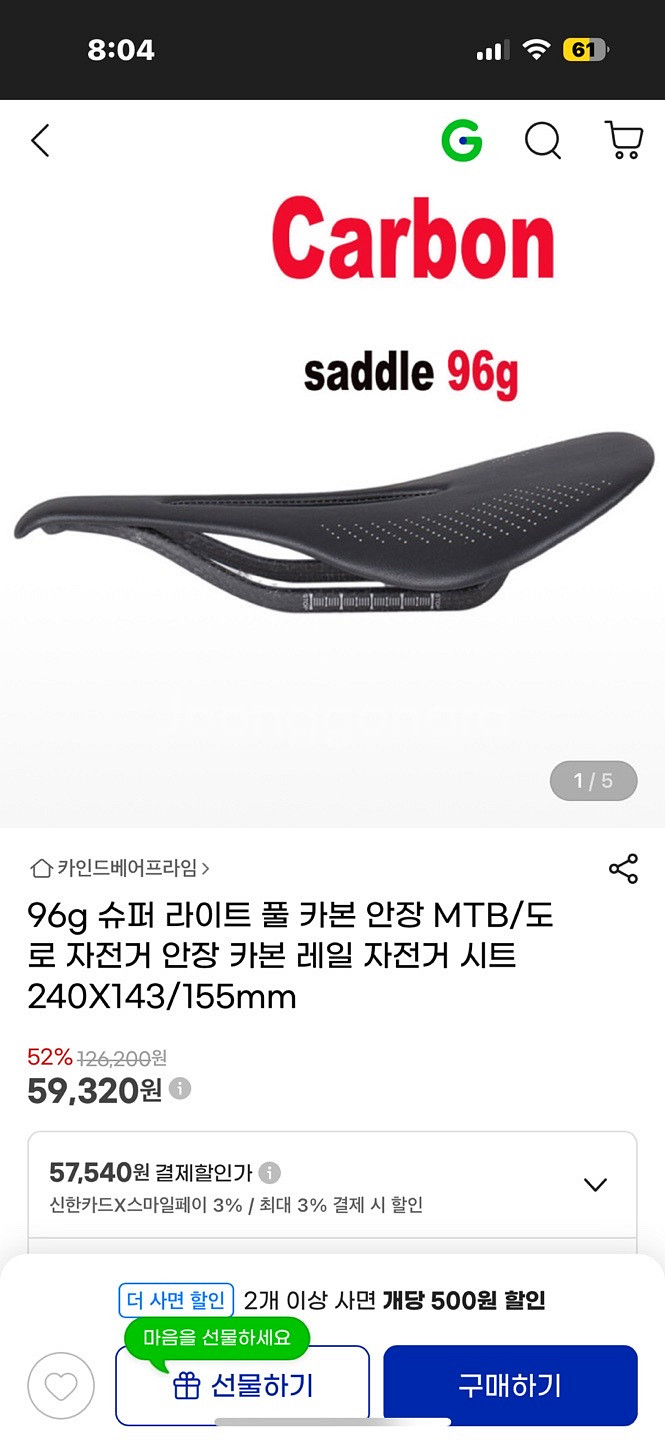Tap 선물하기 to send as gift
Image resolution: width=665 pixels, height=1440 pixels.
(243, 1386)
